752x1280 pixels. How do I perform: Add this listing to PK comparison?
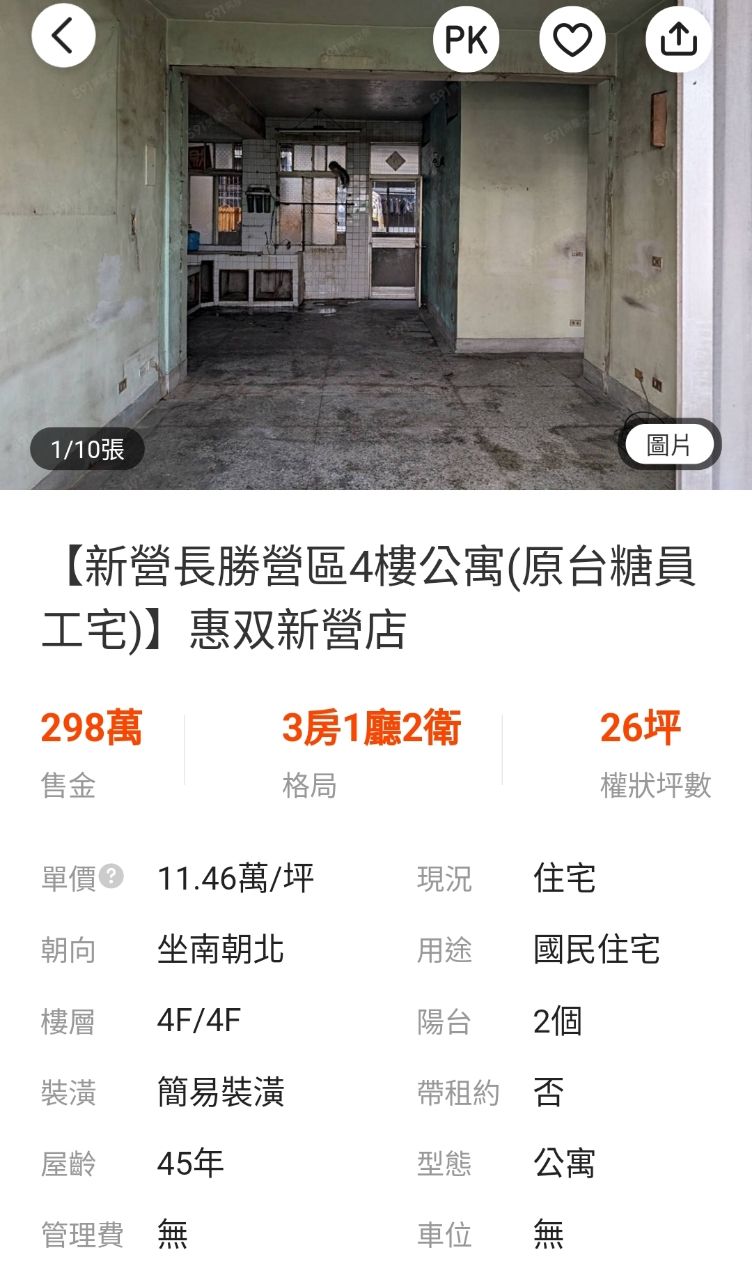tap(465, 40)
